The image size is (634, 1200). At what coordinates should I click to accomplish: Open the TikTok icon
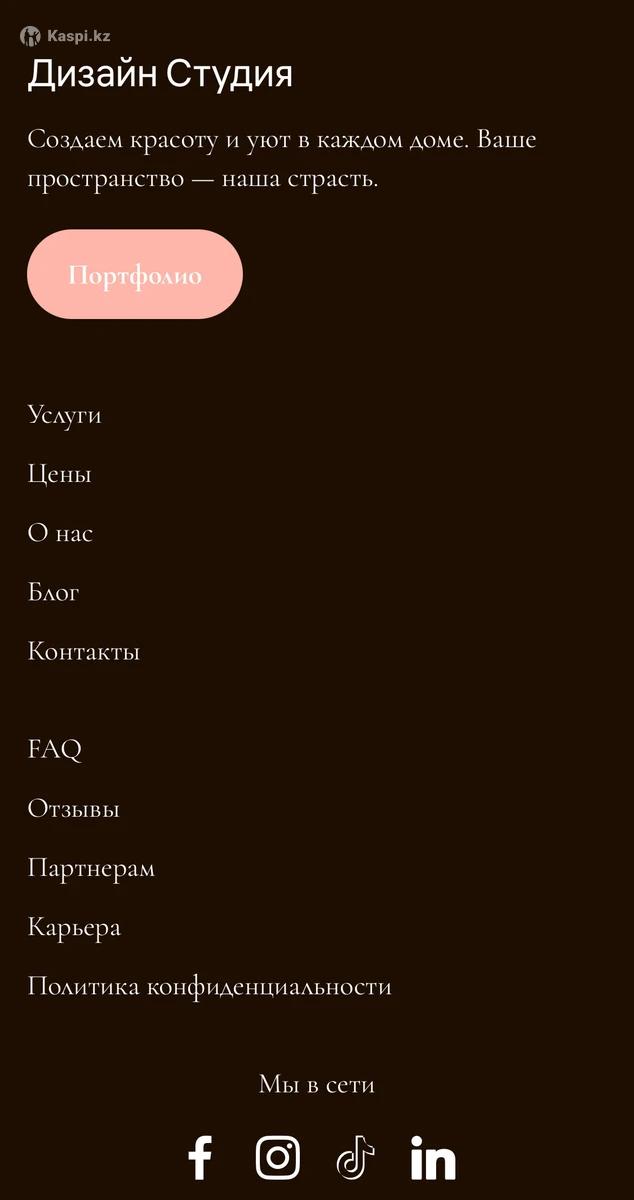(x=355, y=1158)
